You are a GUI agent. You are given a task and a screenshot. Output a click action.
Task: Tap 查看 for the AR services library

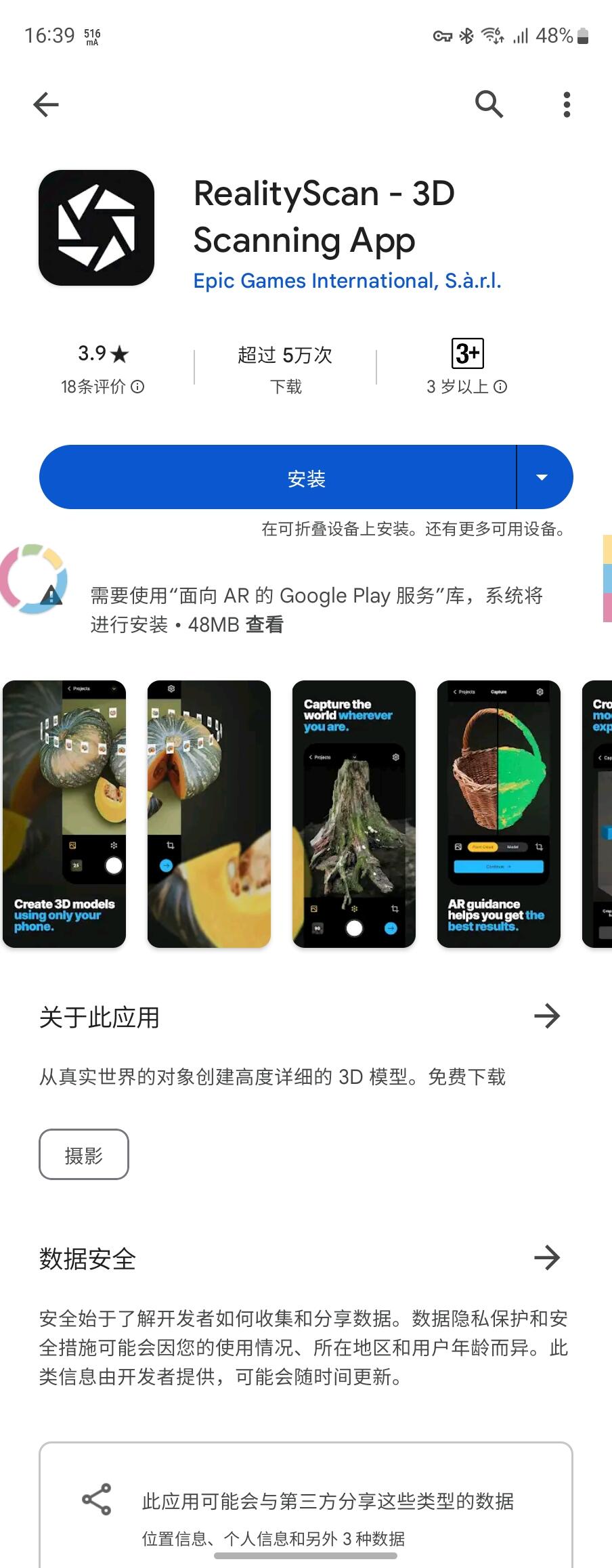[x=265, y=624]
